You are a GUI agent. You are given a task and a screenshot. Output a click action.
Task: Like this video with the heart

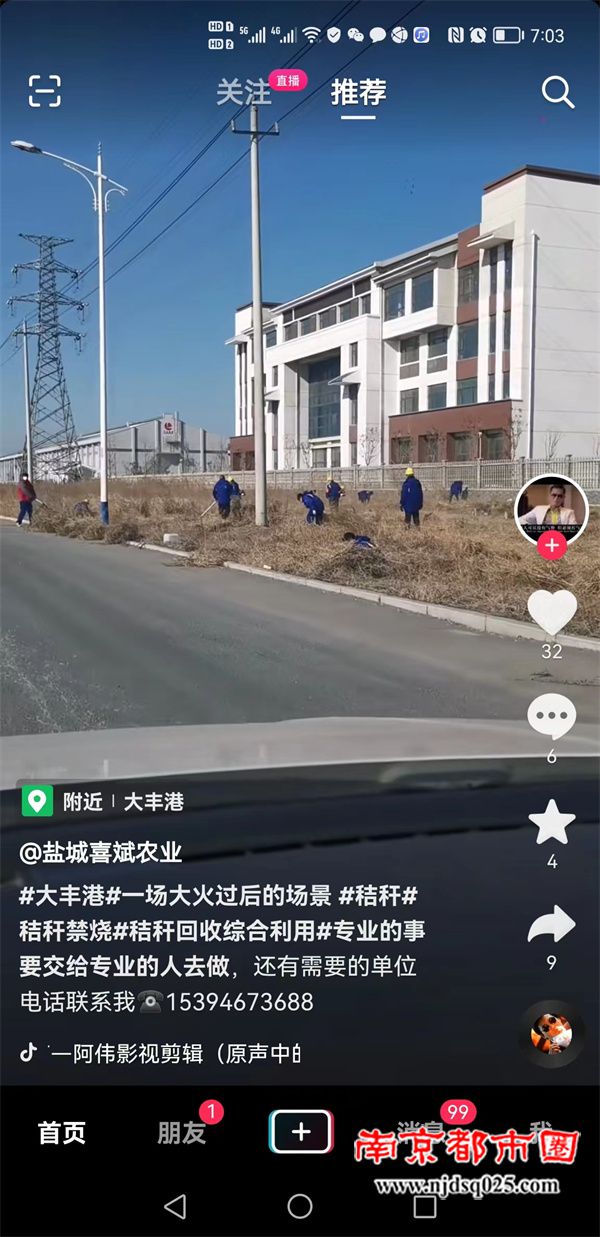coord(552,613)
